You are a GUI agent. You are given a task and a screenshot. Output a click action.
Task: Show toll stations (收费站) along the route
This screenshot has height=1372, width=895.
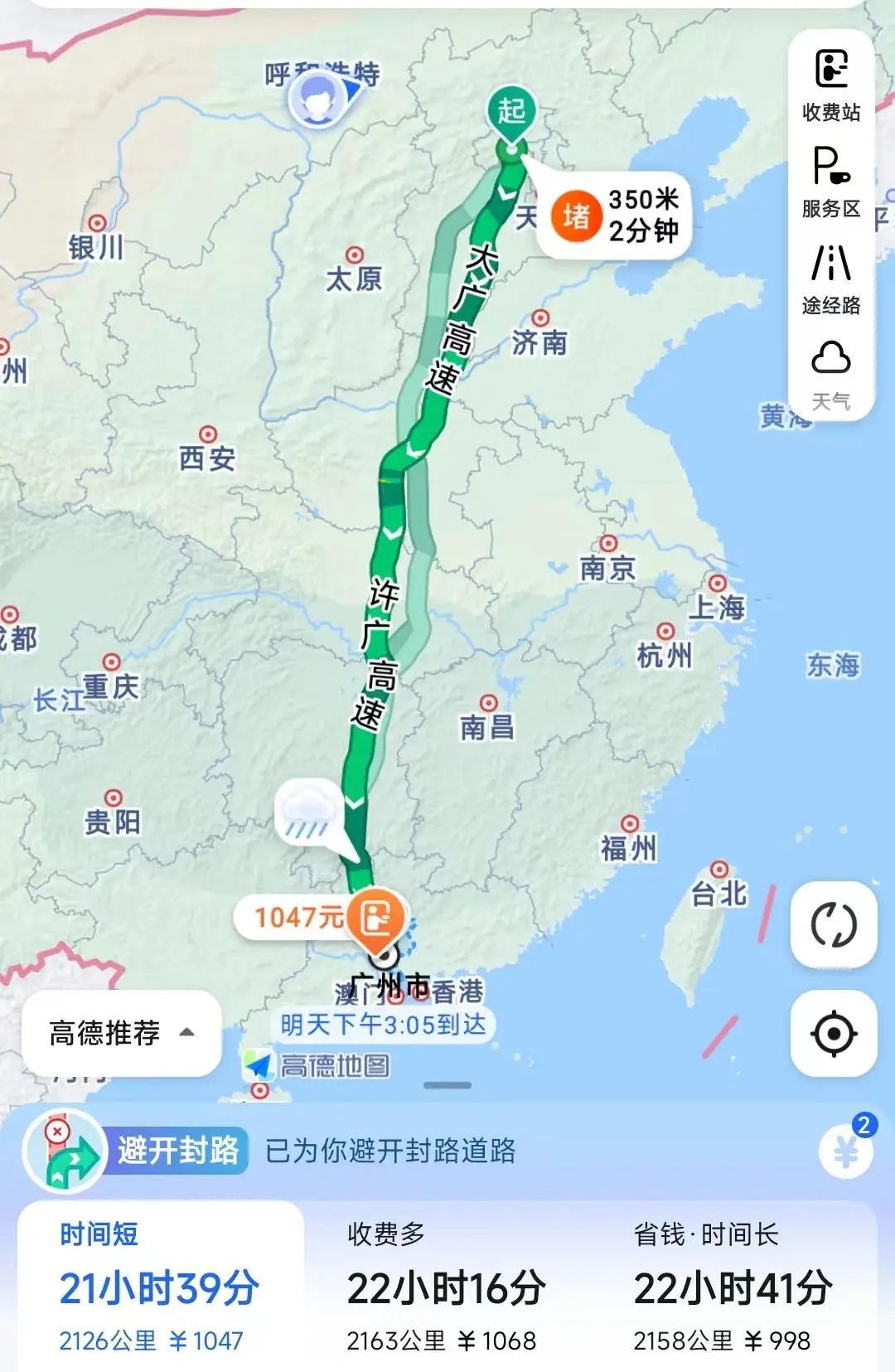coord(831,84)
